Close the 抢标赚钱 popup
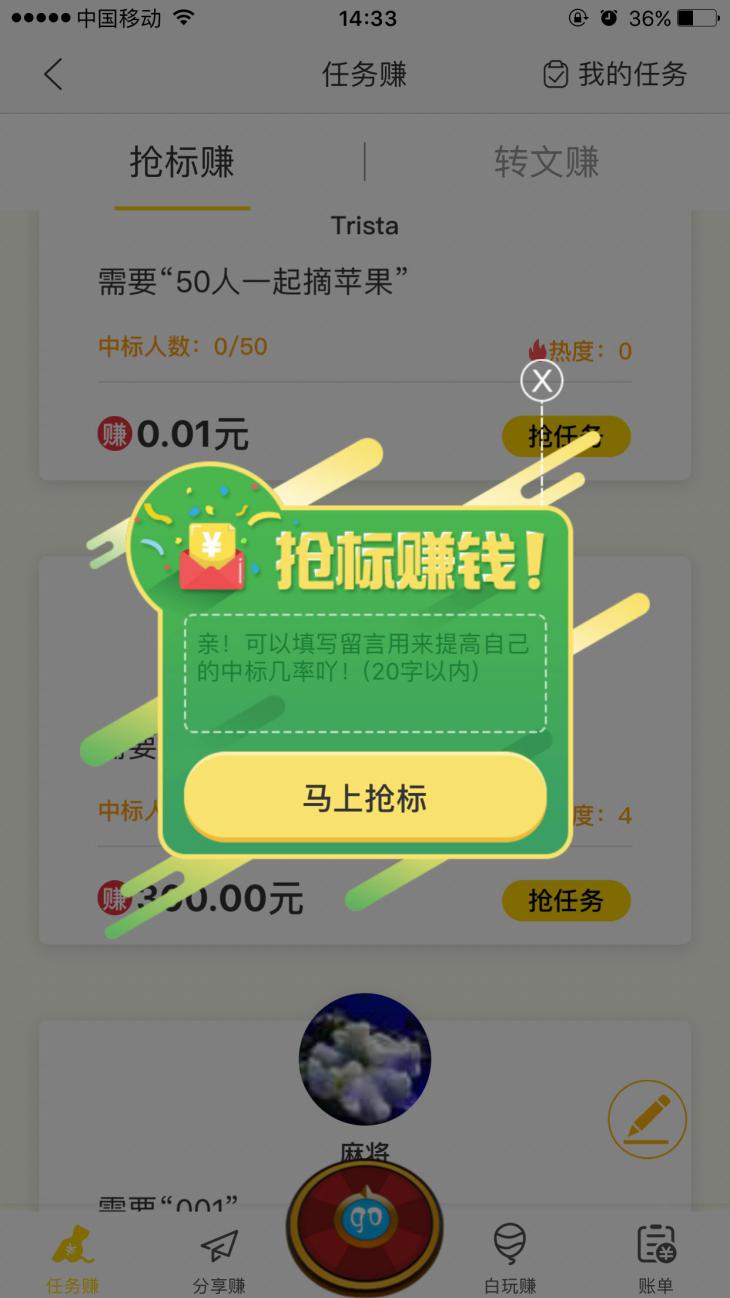 (542, 380)
